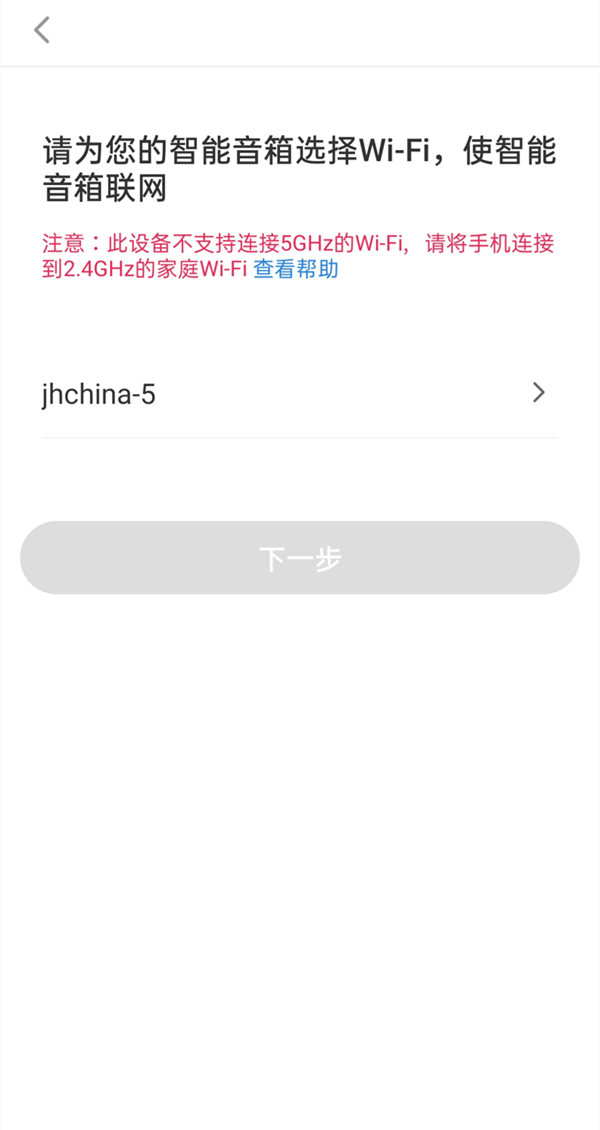Select the jhchina-5 Wi-Fi network row

[x=299, y=394]
